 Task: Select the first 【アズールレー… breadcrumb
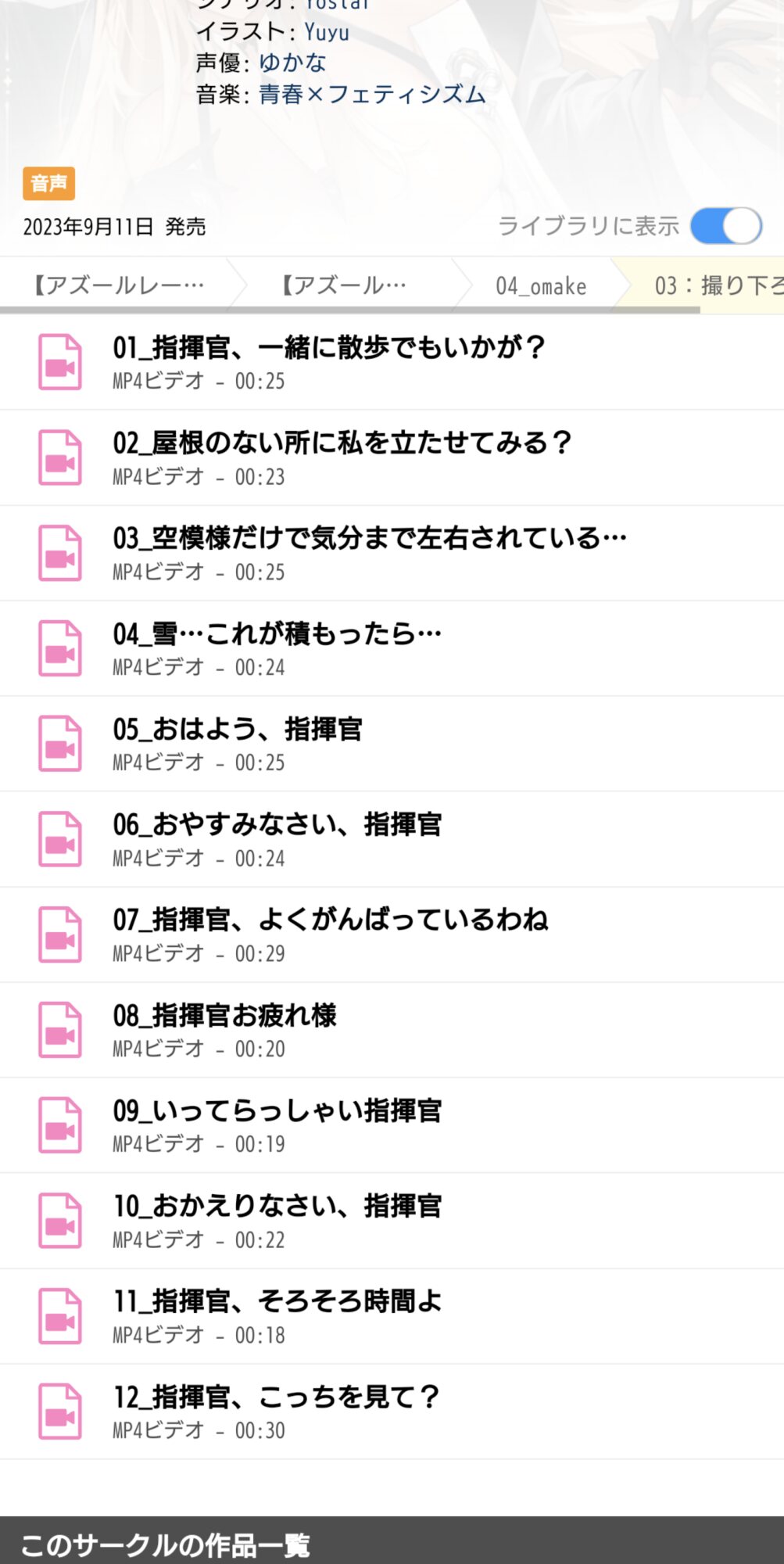[x=119, y=286]
